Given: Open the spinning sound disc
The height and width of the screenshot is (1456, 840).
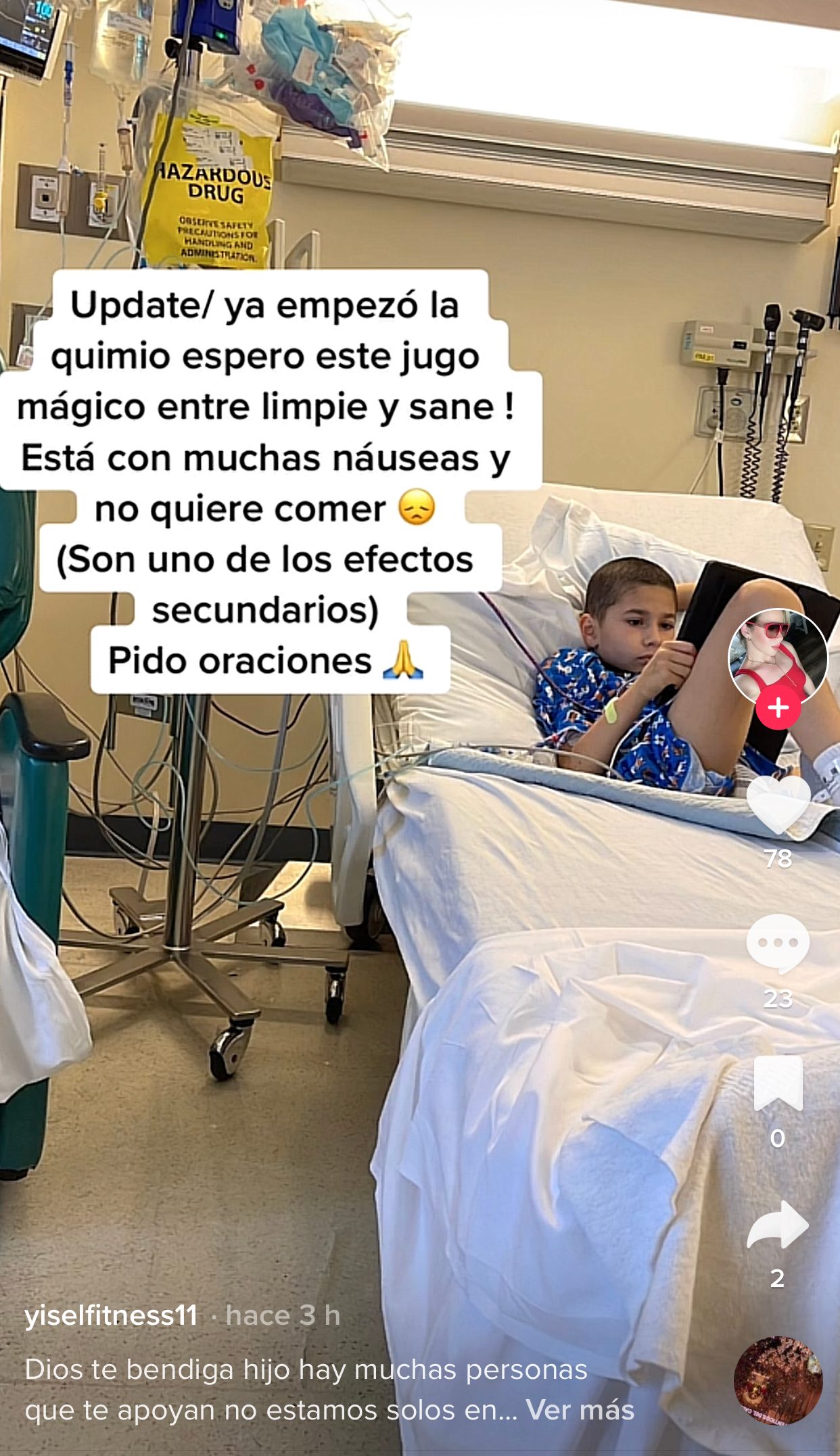Looking at the screenshot, I should tap(778, 1380).
